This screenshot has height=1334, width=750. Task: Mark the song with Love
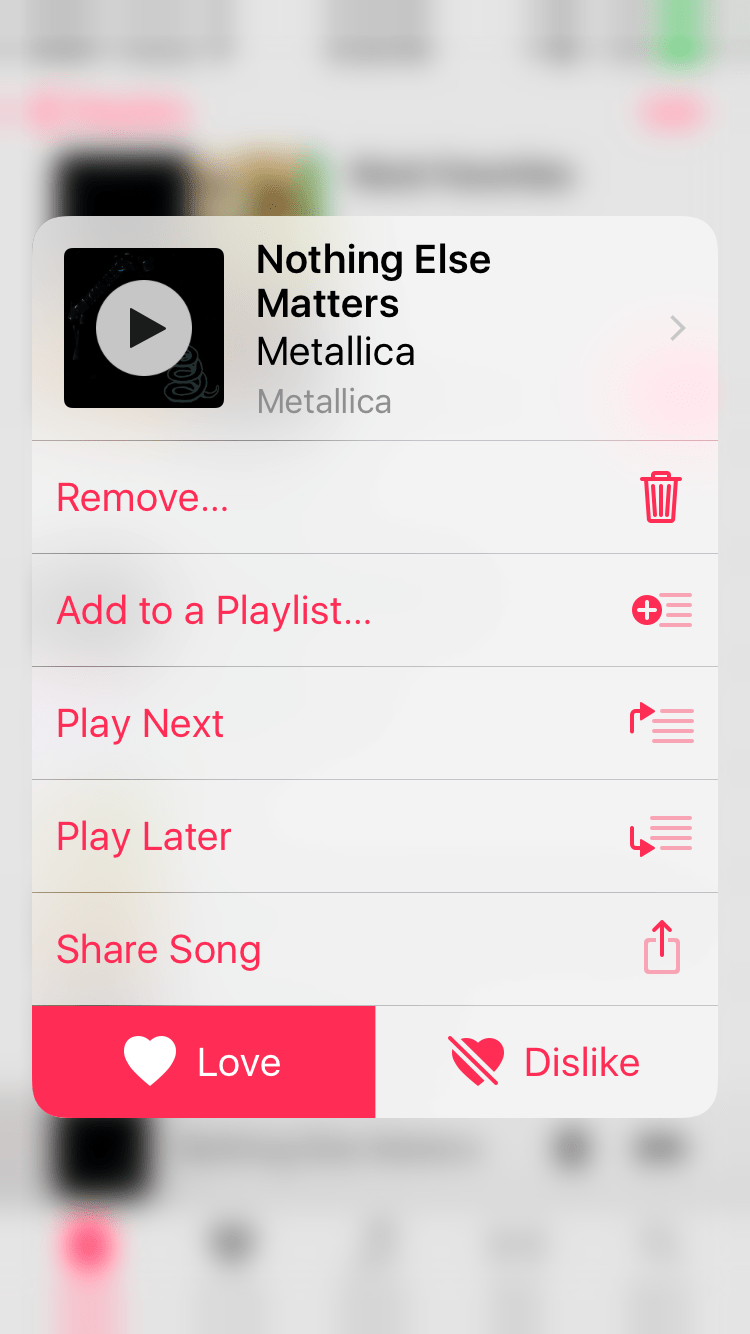[x=204, y=1062]
